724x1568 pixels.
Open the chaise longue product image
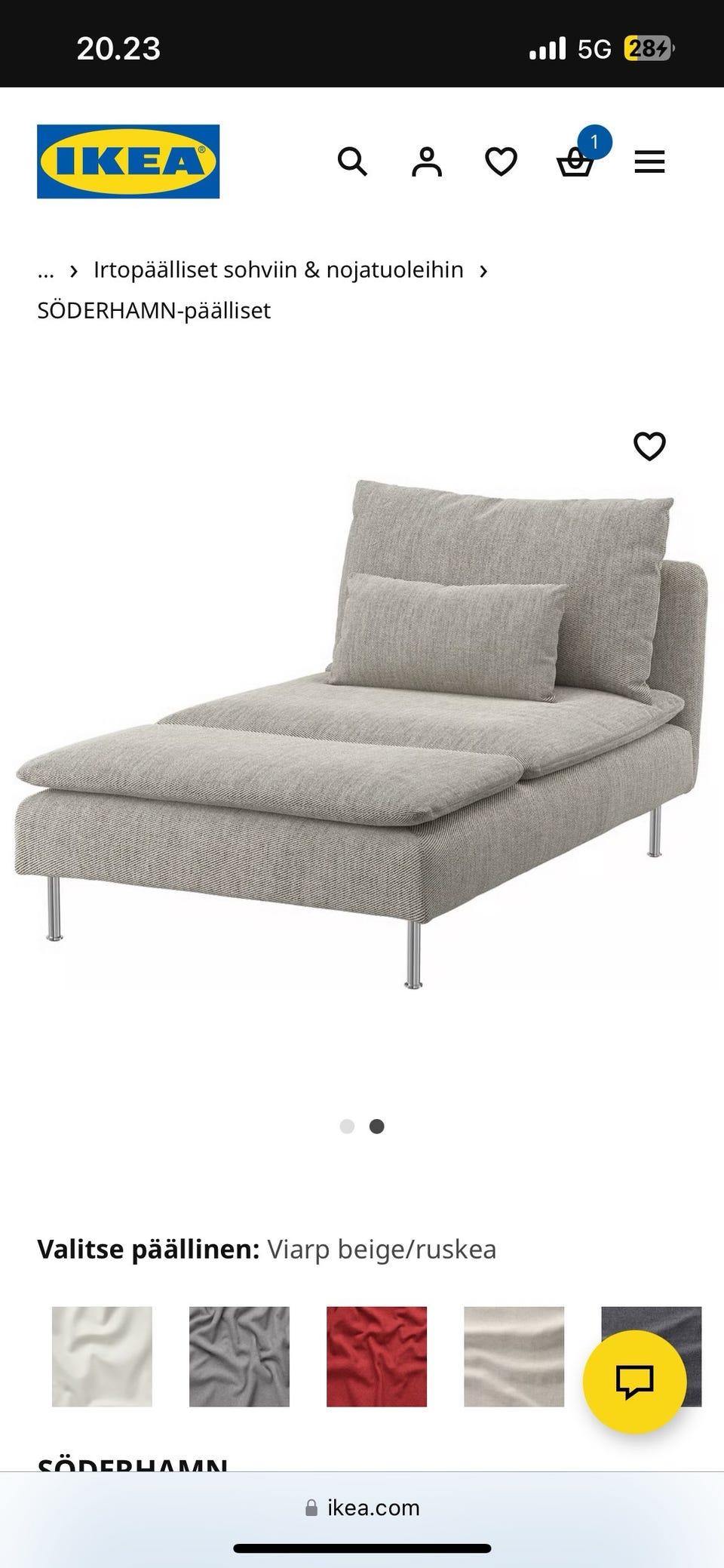(x=360, y=732)
